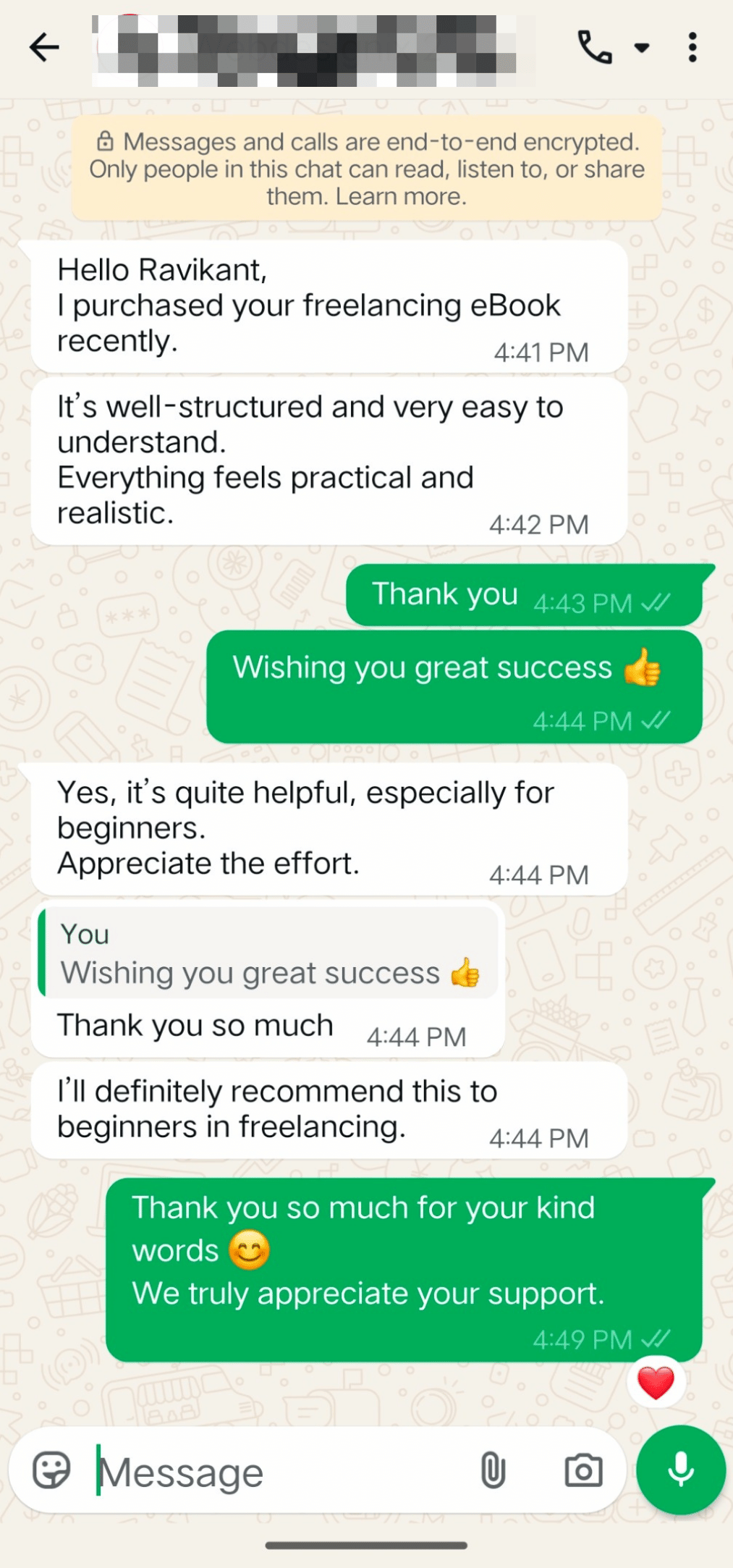Start a voice call

(595, 48)
